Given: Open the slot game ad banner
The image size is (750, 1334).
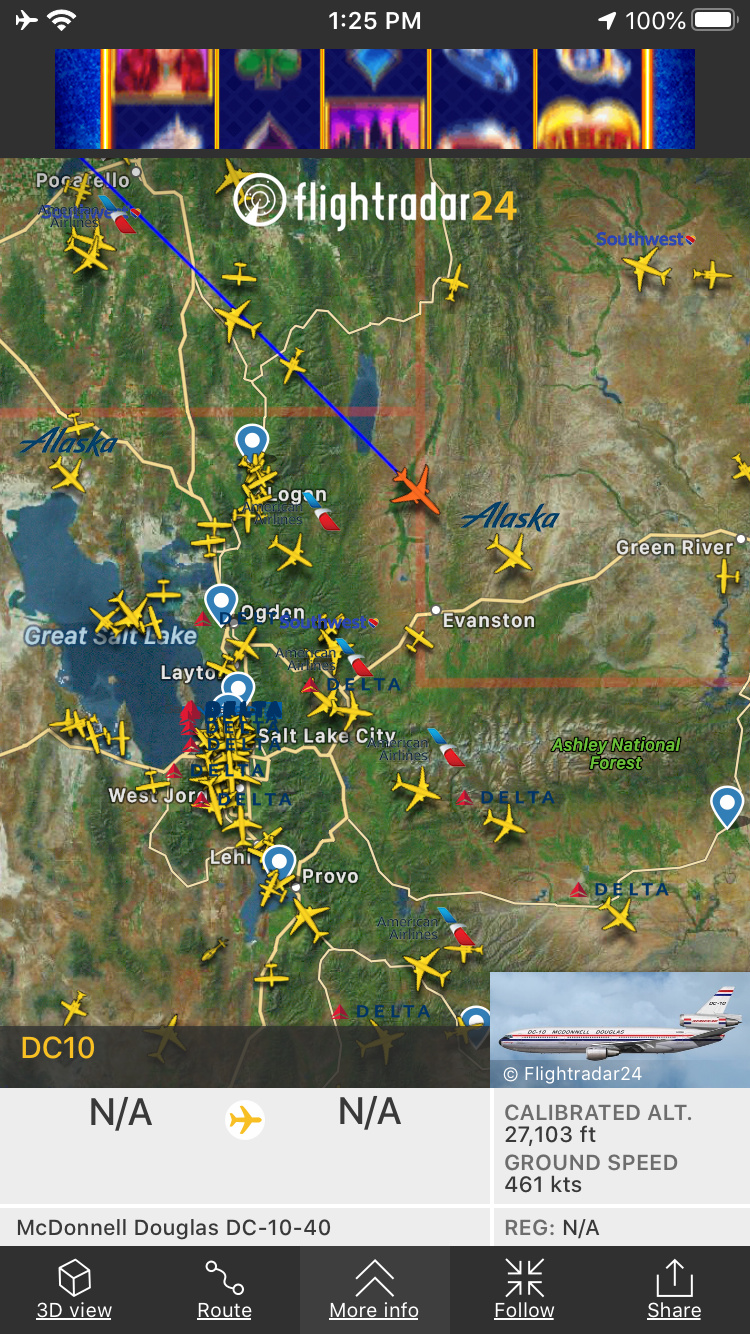Looking at the screenshot, I should tap(374, 99).
